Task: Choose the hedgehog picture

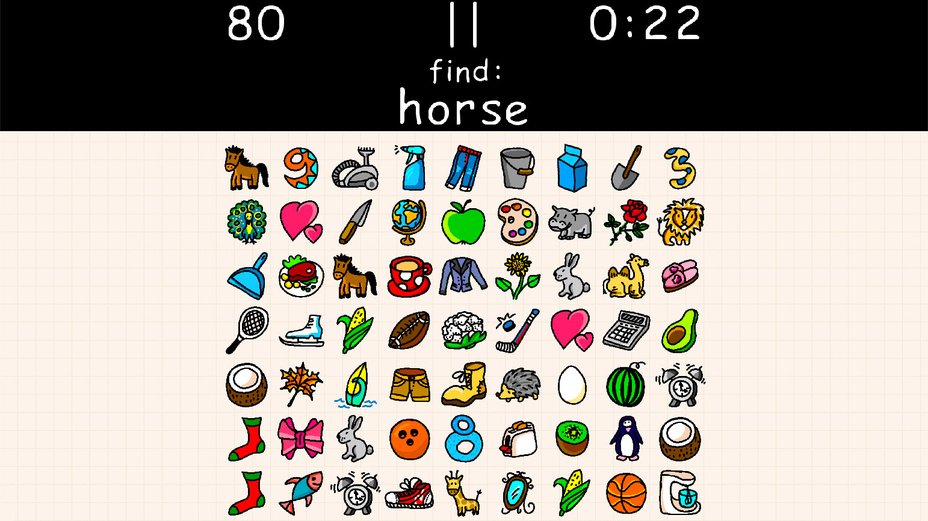Action: click(517, 385)
